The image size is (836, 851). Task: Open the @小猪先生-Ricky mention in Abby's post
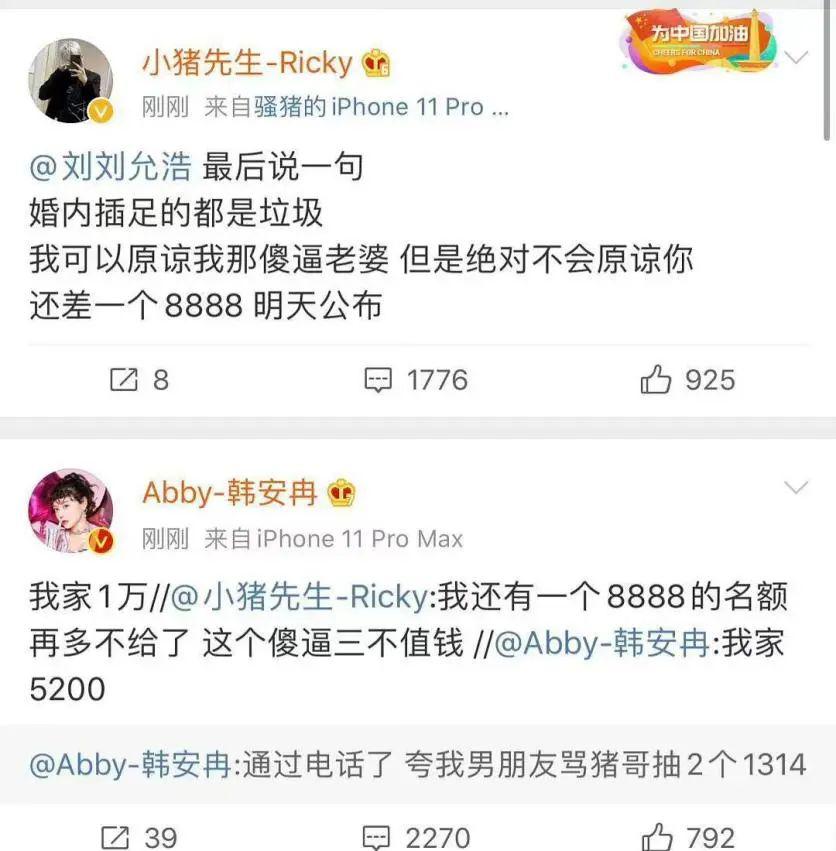(x=299, y=598)
